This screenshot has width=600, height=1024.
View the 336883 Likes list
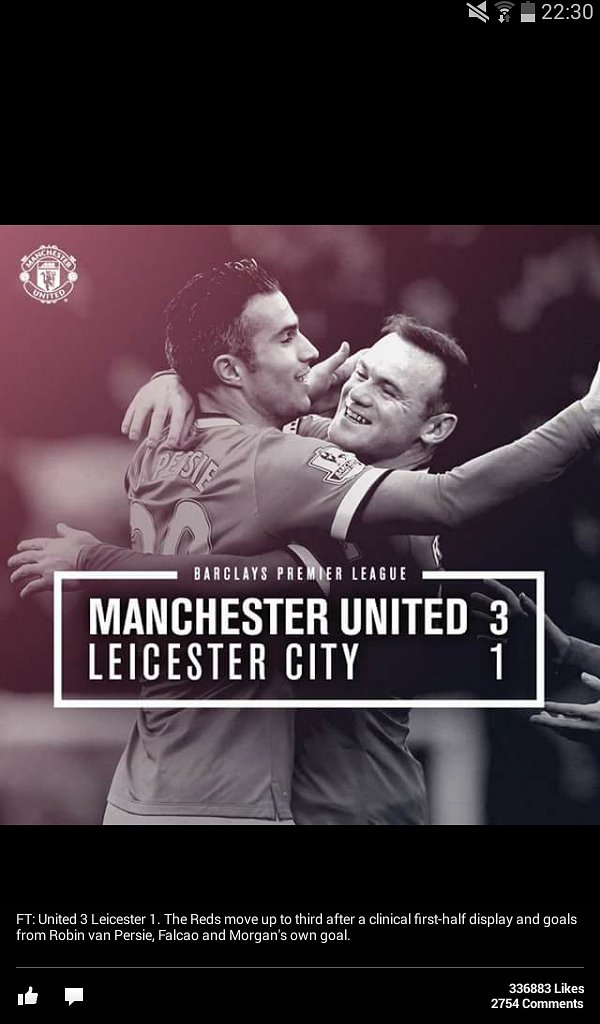pos(546,989)
